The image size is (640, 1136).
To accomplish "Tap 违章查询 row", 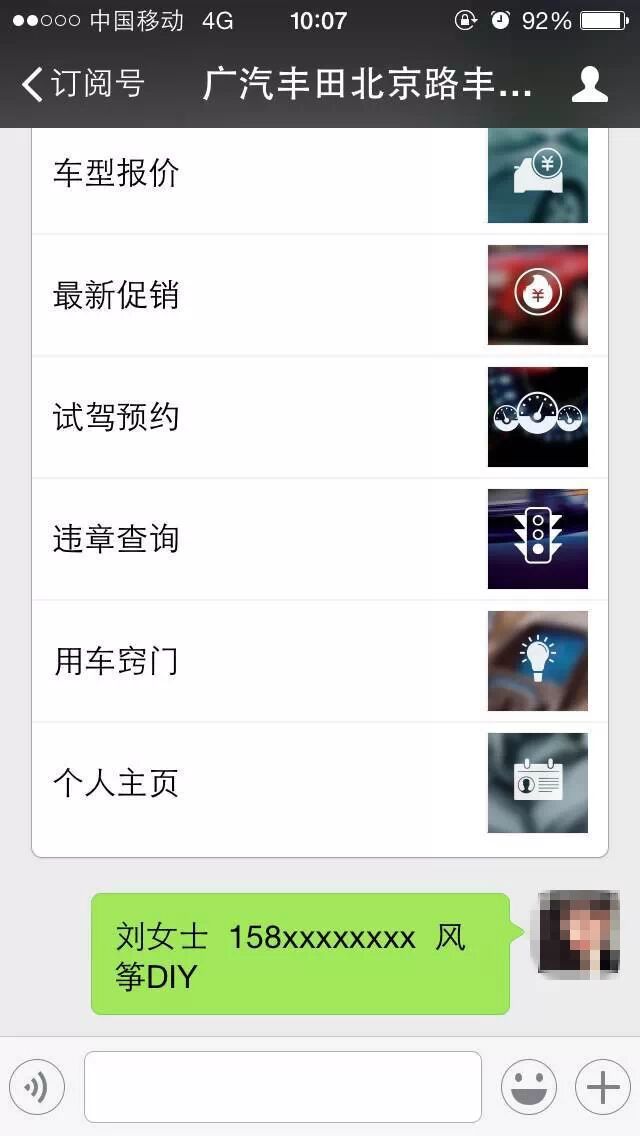I will (x=320, y=539).
